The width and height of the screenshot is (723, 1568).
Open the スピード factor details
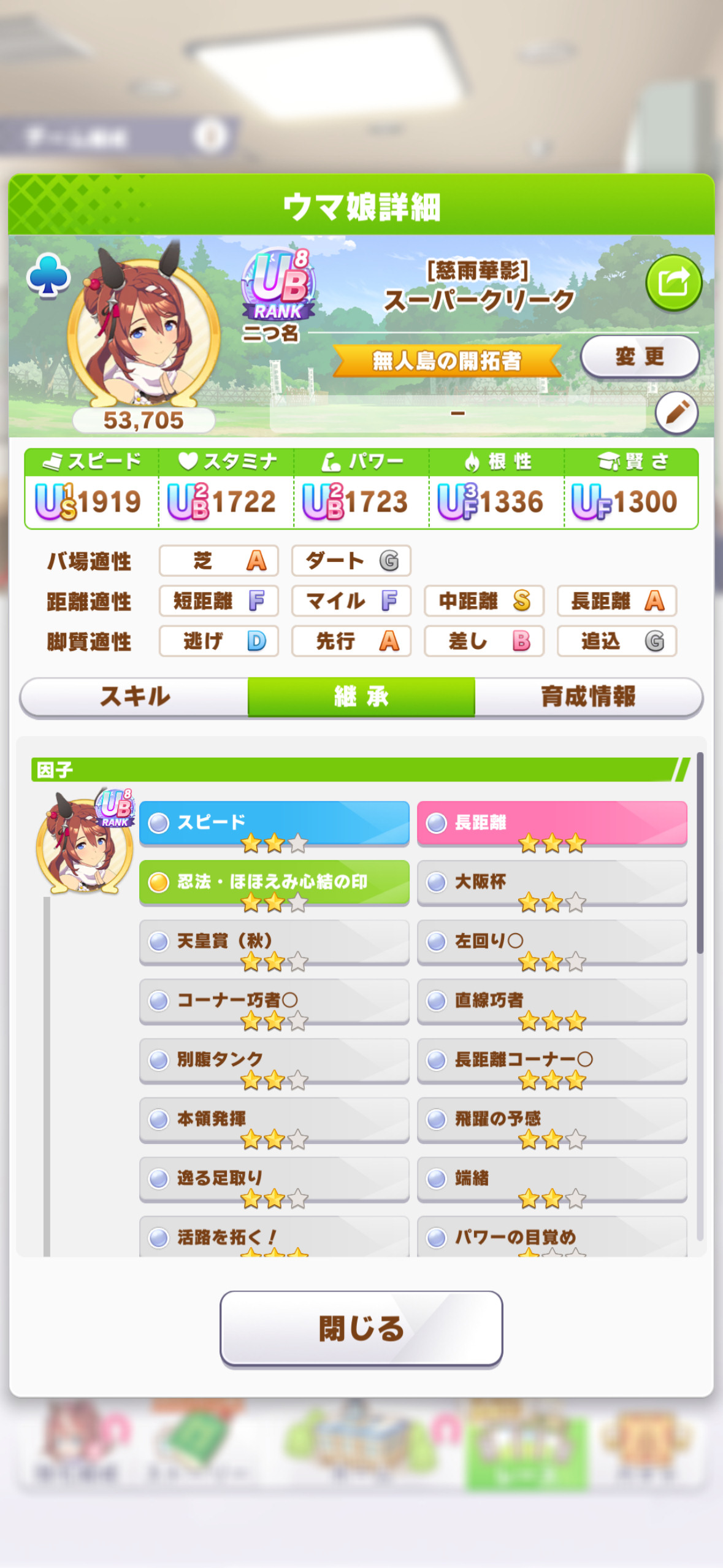point(274,823)
